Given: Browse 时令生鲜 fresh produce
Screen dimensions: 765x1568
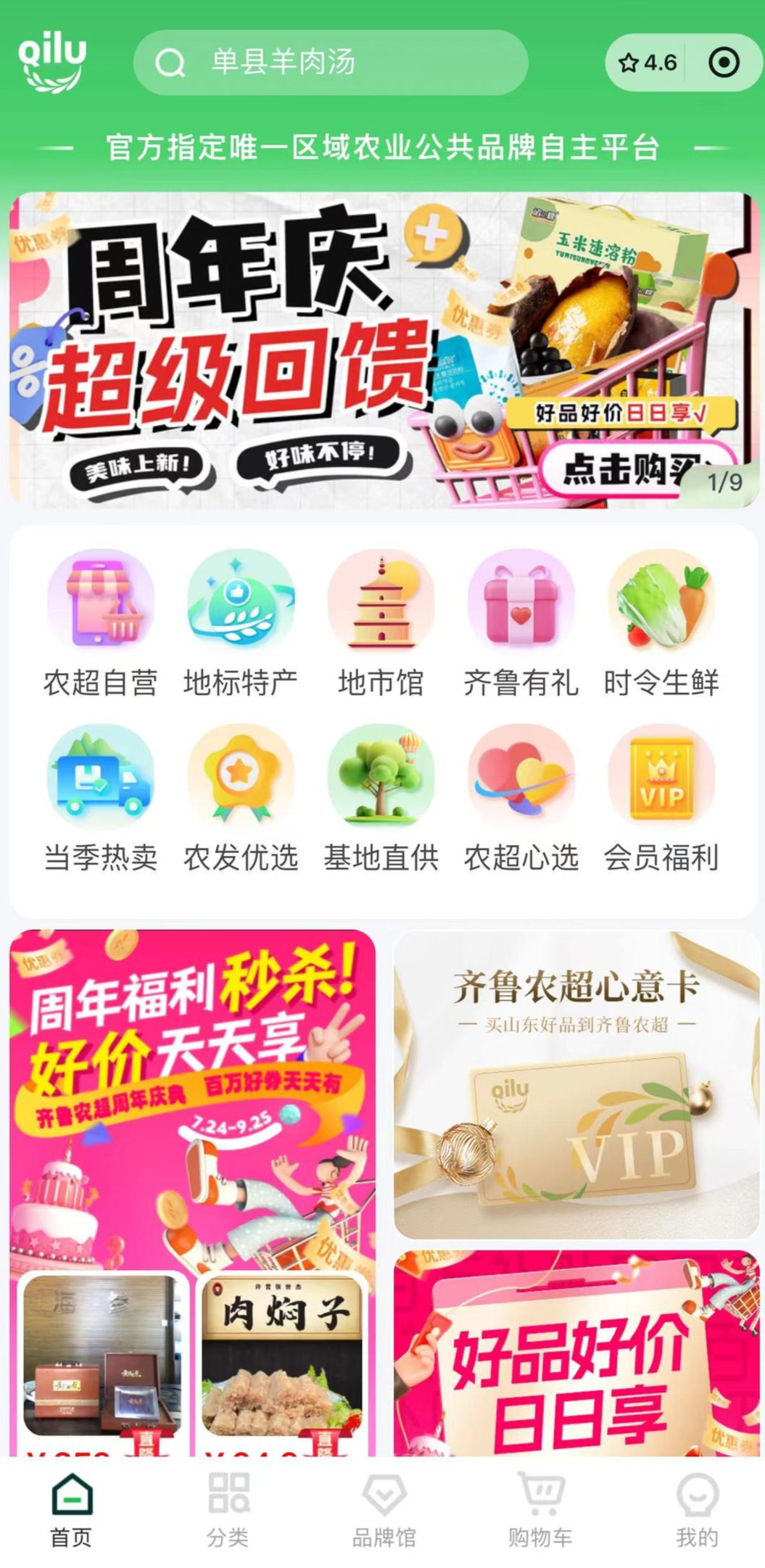Looking at the screenshot, I should [661, 624].
